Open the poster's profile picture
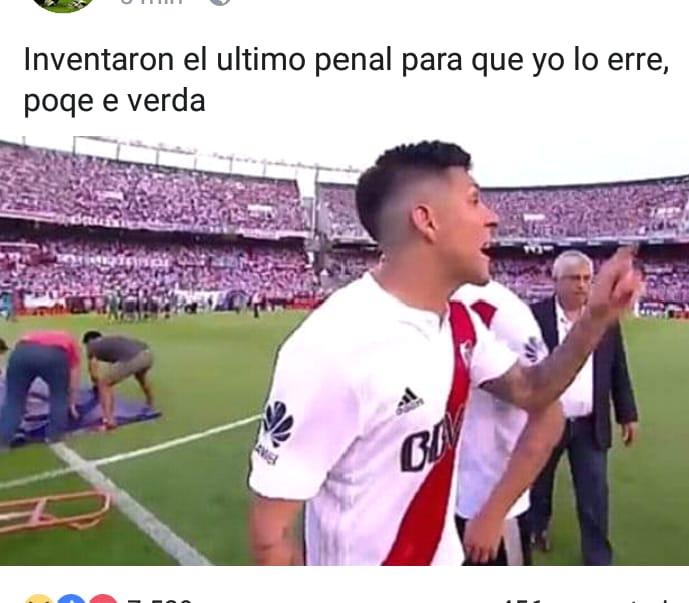 point(63,4)
